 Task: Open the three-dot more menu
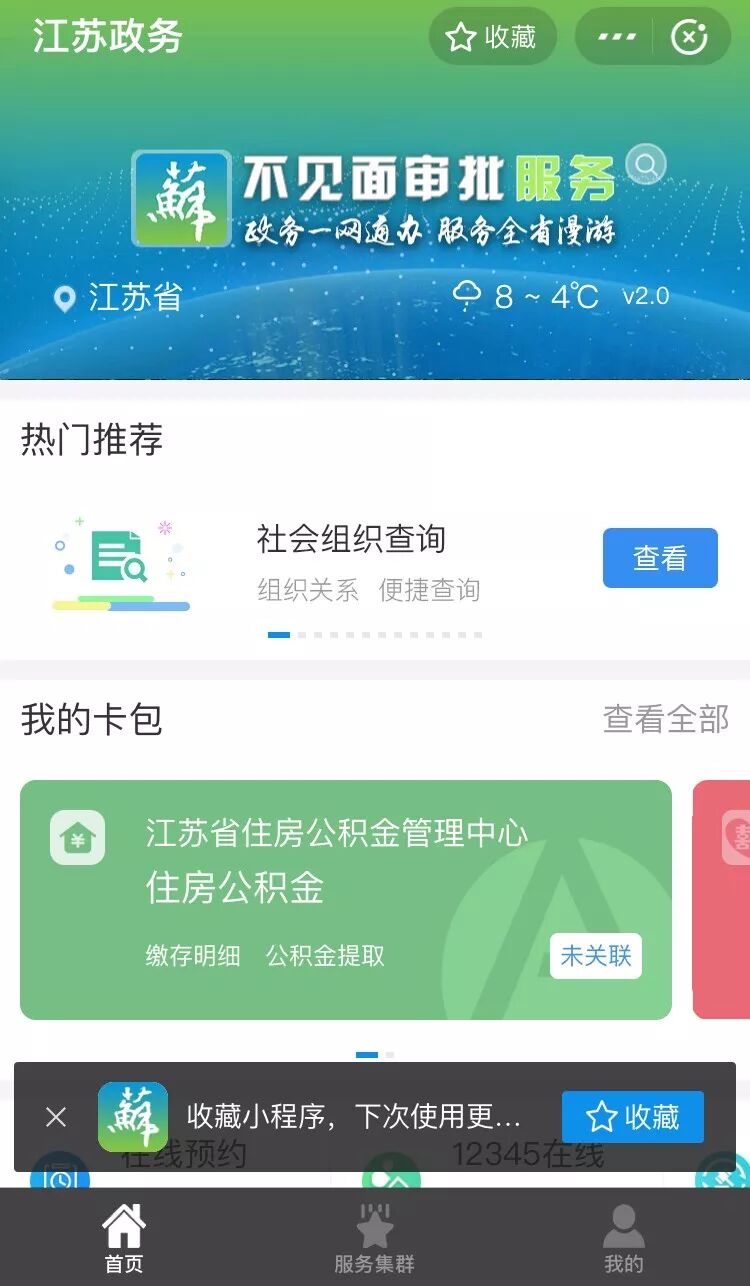tap(616, 37)
